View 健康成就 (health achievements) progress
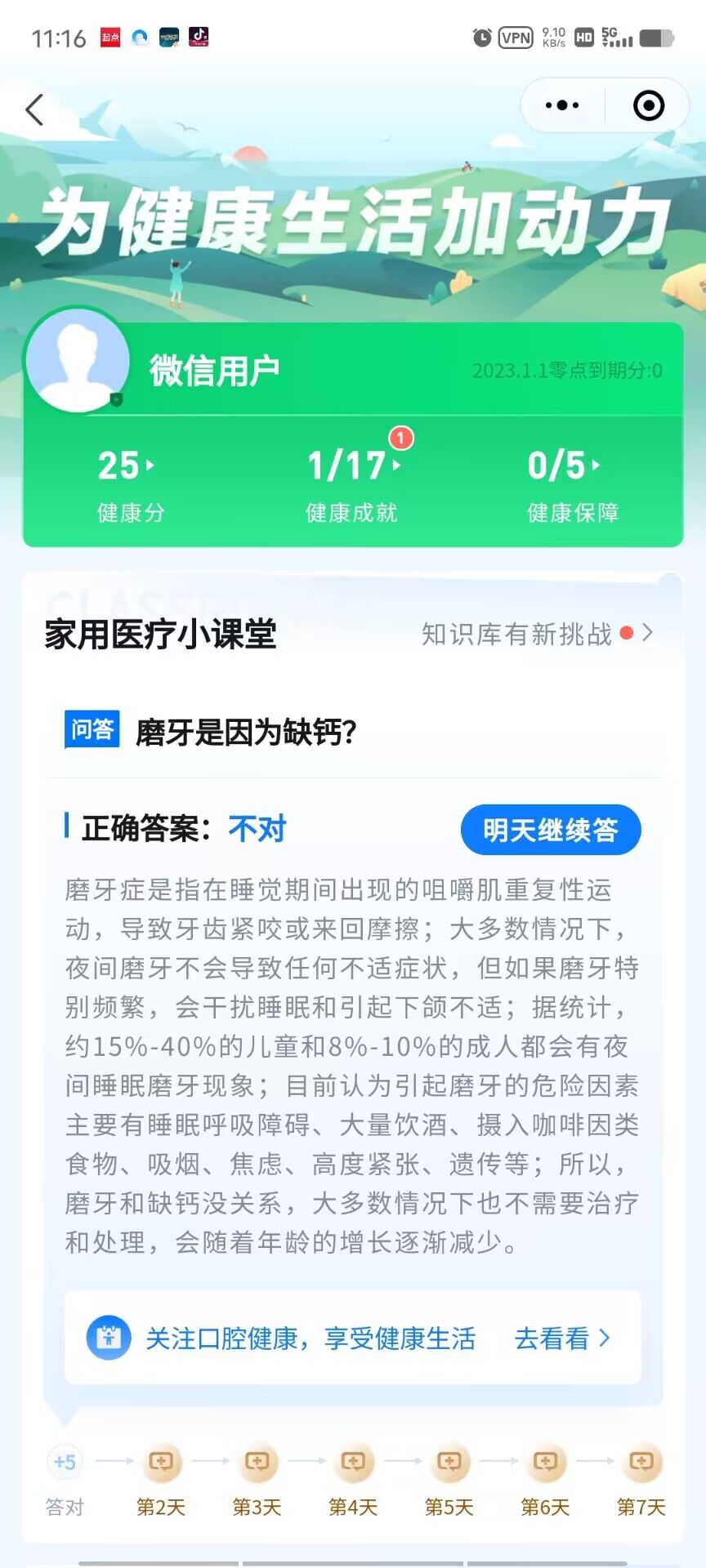 [353, 483]
